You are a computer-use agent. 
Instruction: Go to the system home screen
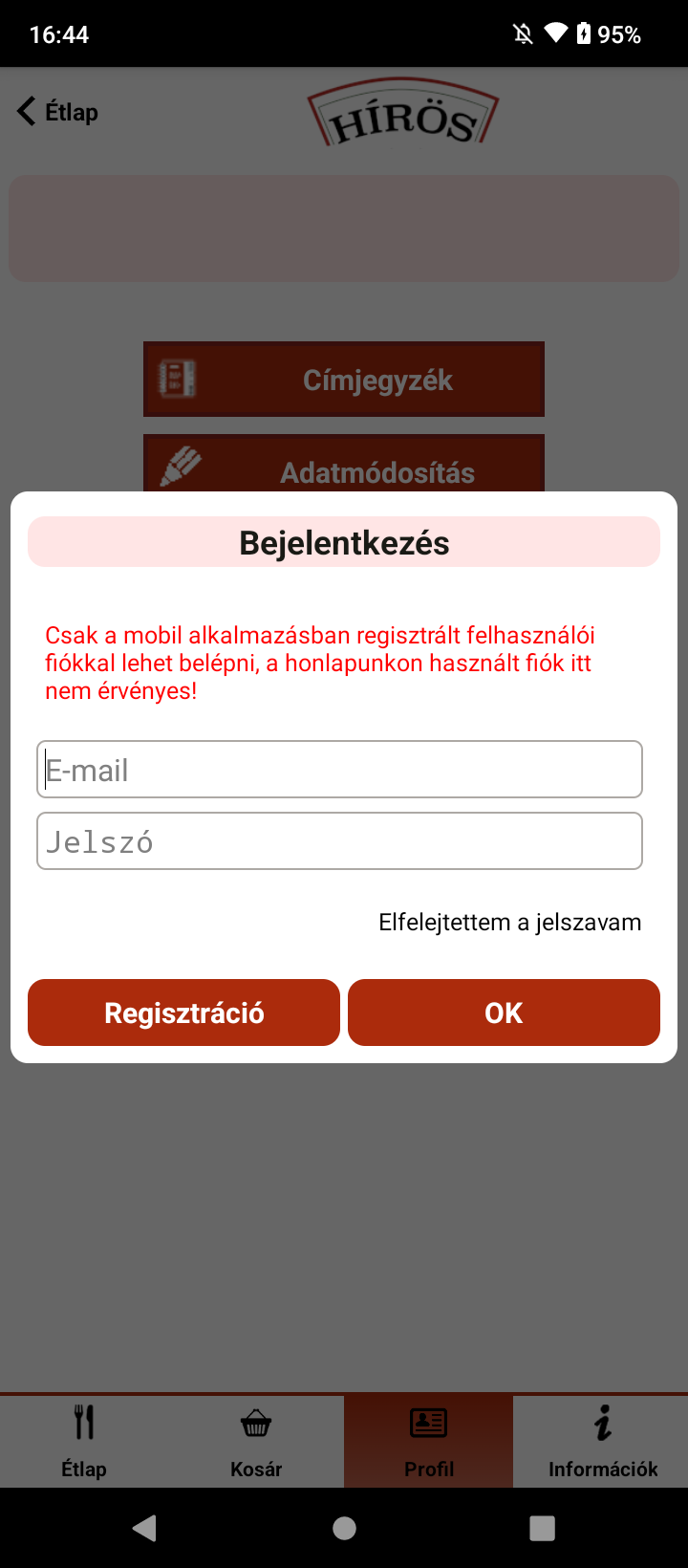coord(344,1528)
